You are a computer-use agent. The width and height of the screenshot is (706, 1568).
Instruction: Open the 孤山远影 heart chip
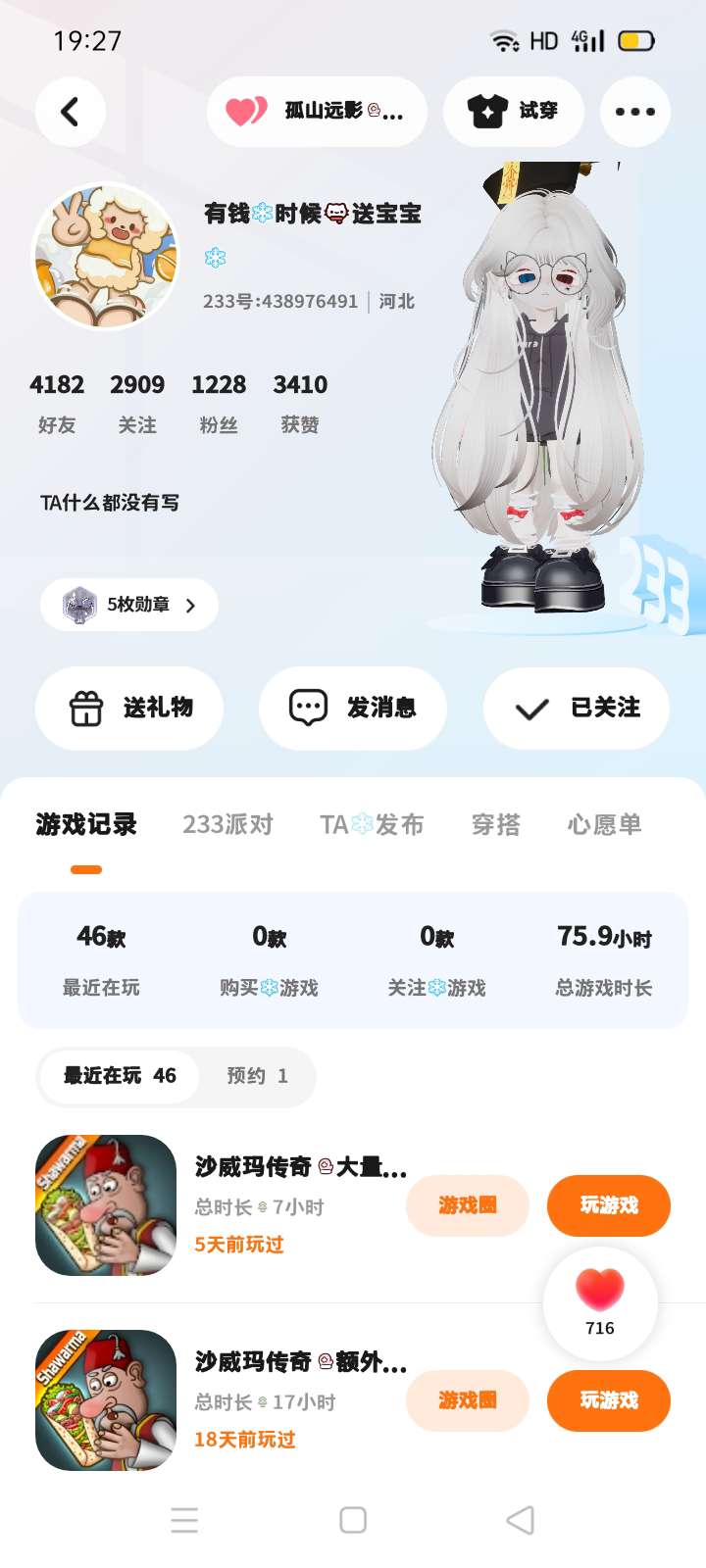click(x=317, y=112)
